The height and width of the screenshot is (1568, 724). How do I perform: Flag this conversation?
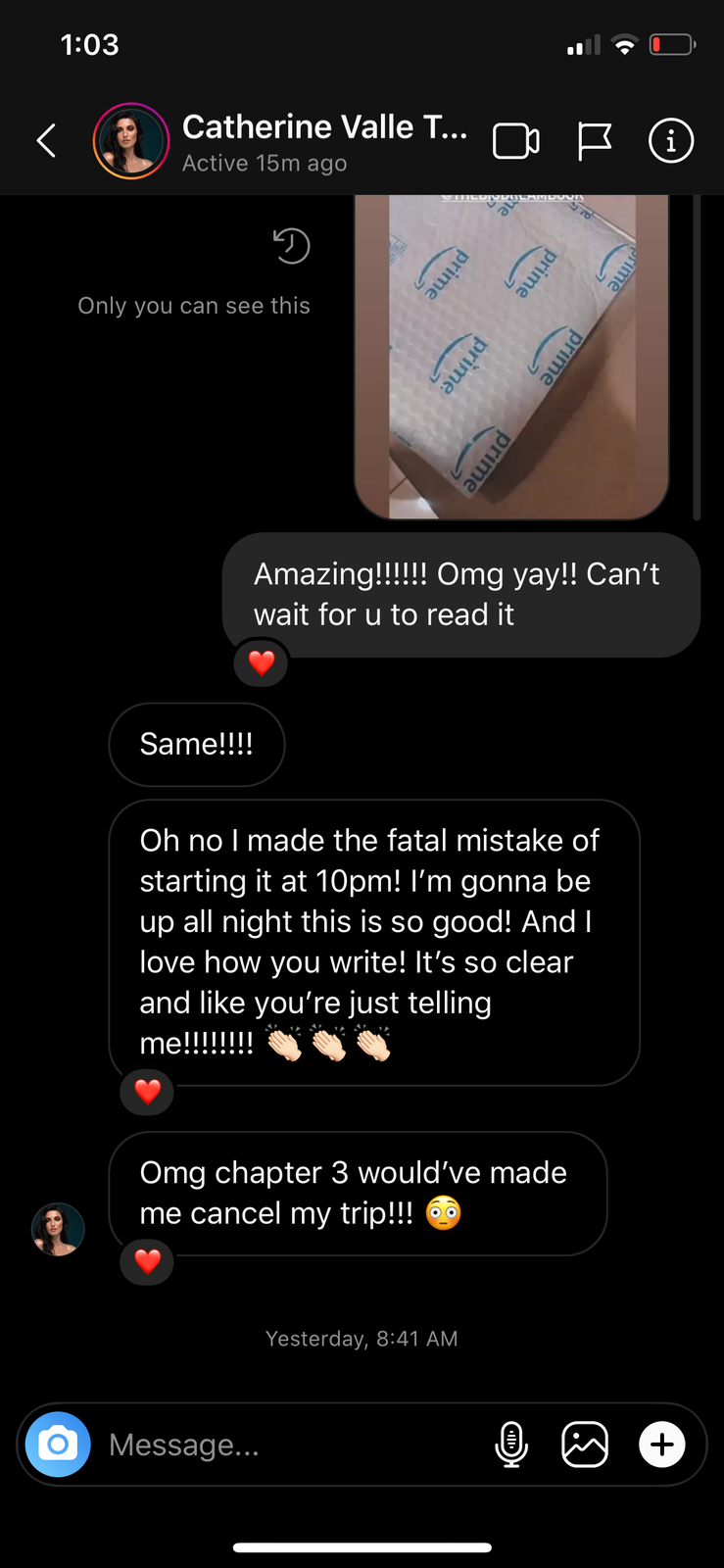594,141
